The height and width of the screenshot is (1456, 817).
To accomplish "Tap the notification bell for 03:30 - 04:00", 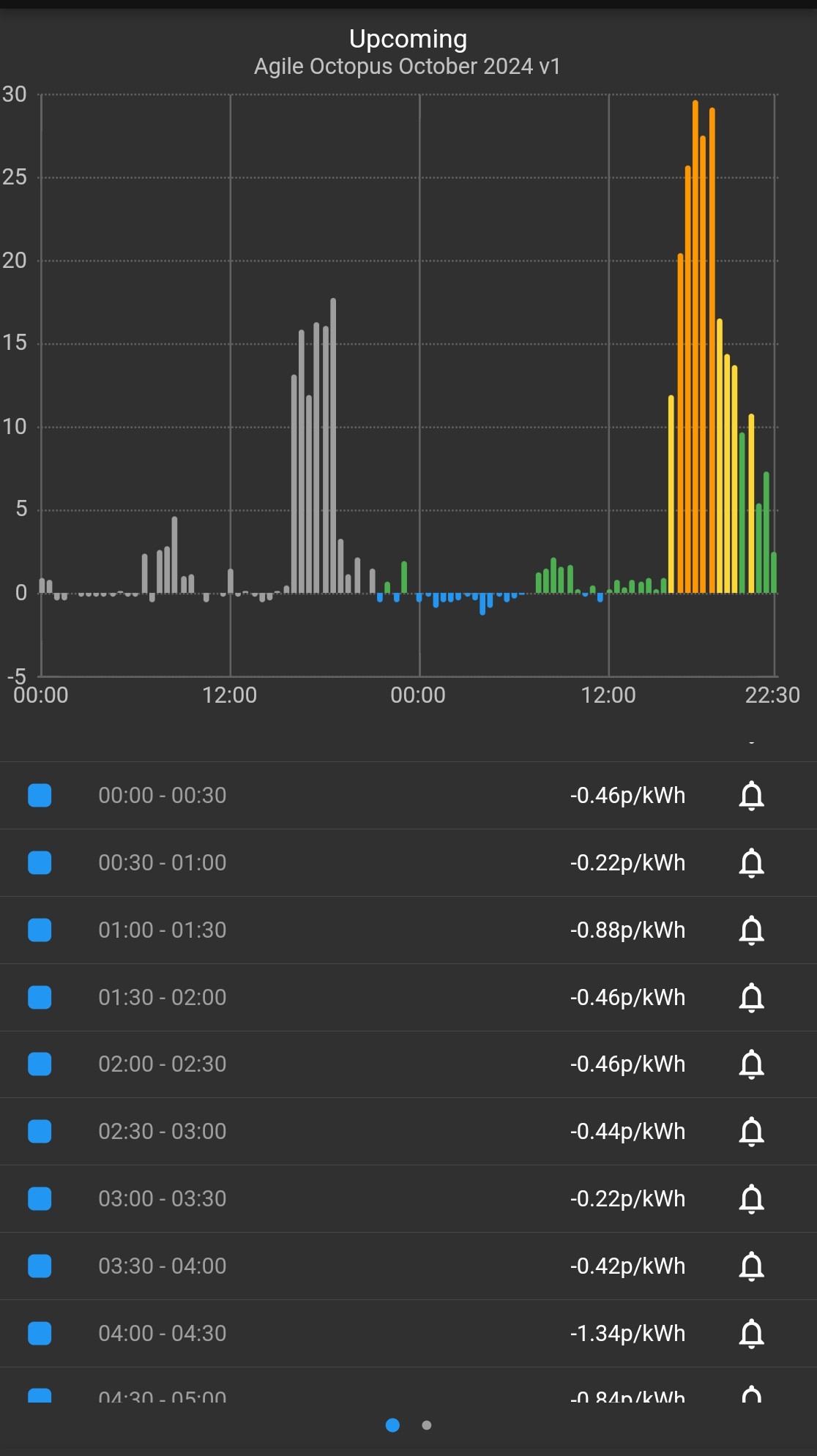I will (751, 1266).
